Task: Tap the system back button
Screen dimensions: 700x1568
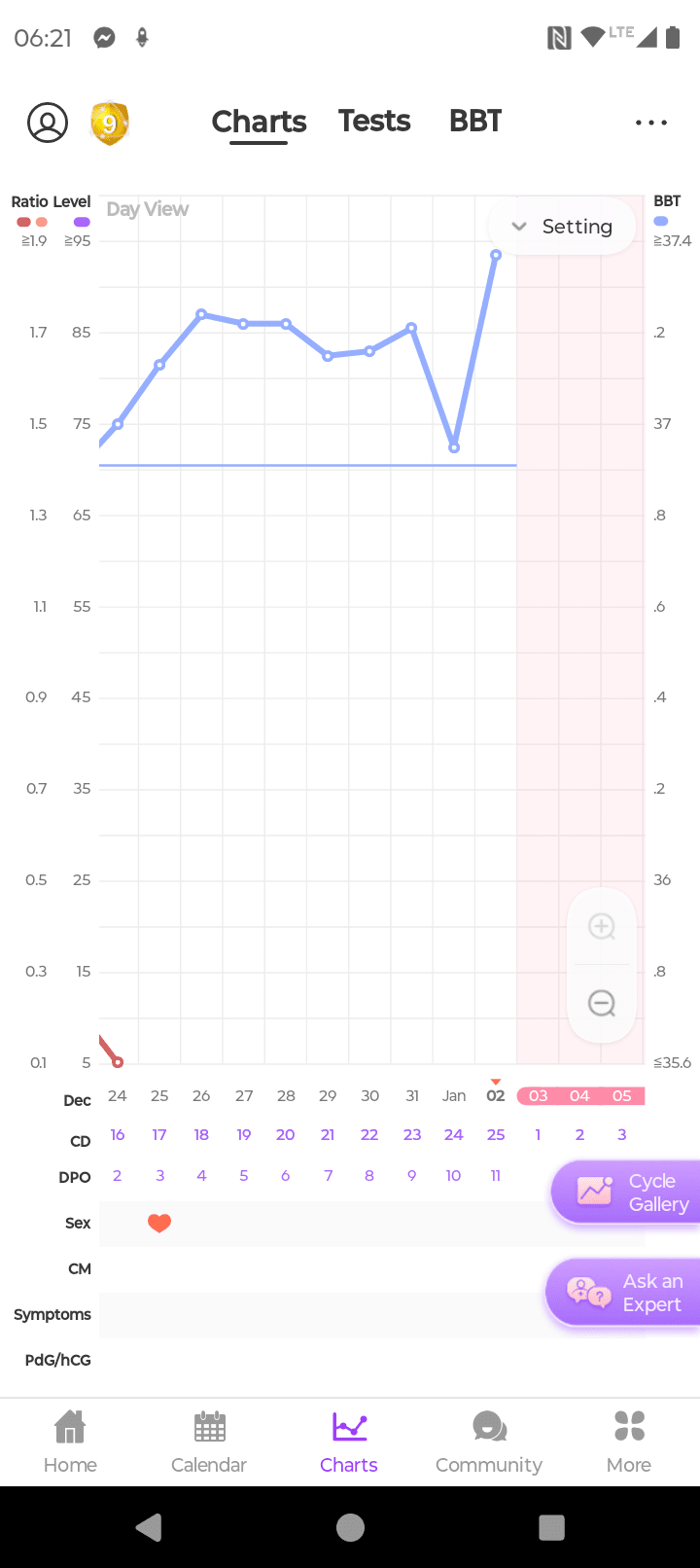Action: pyautogui.click(x=149, y=1527)
